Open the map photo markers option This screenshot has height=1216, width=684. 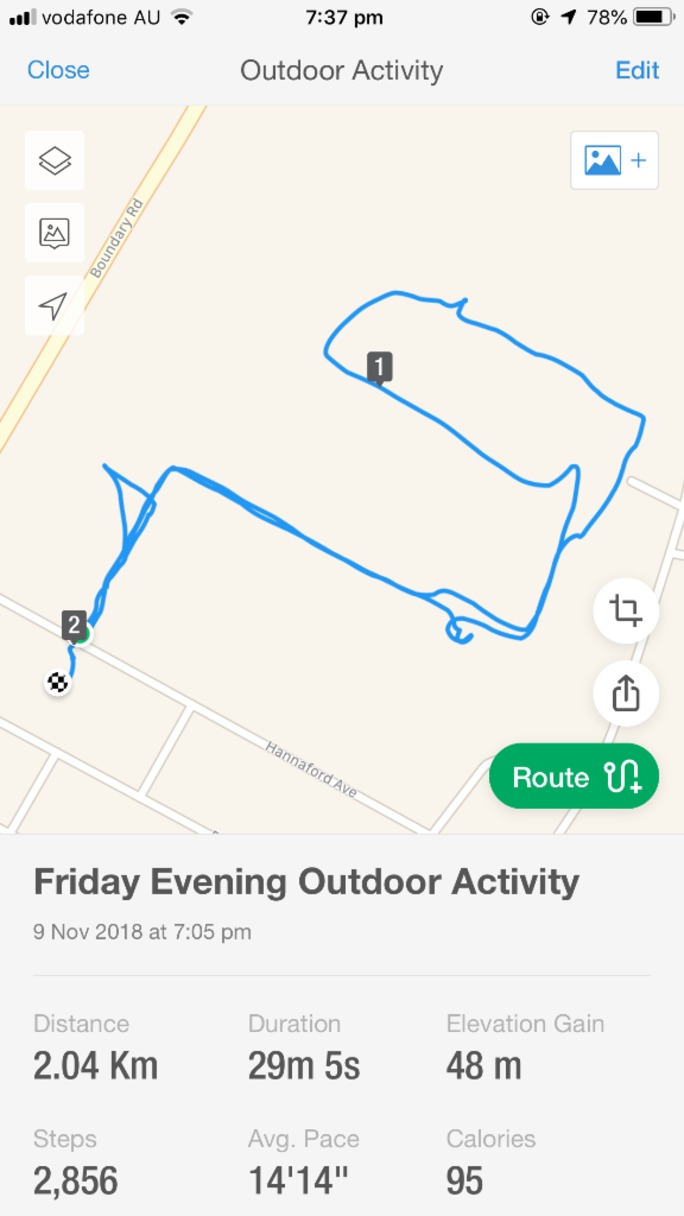(54, 233)
